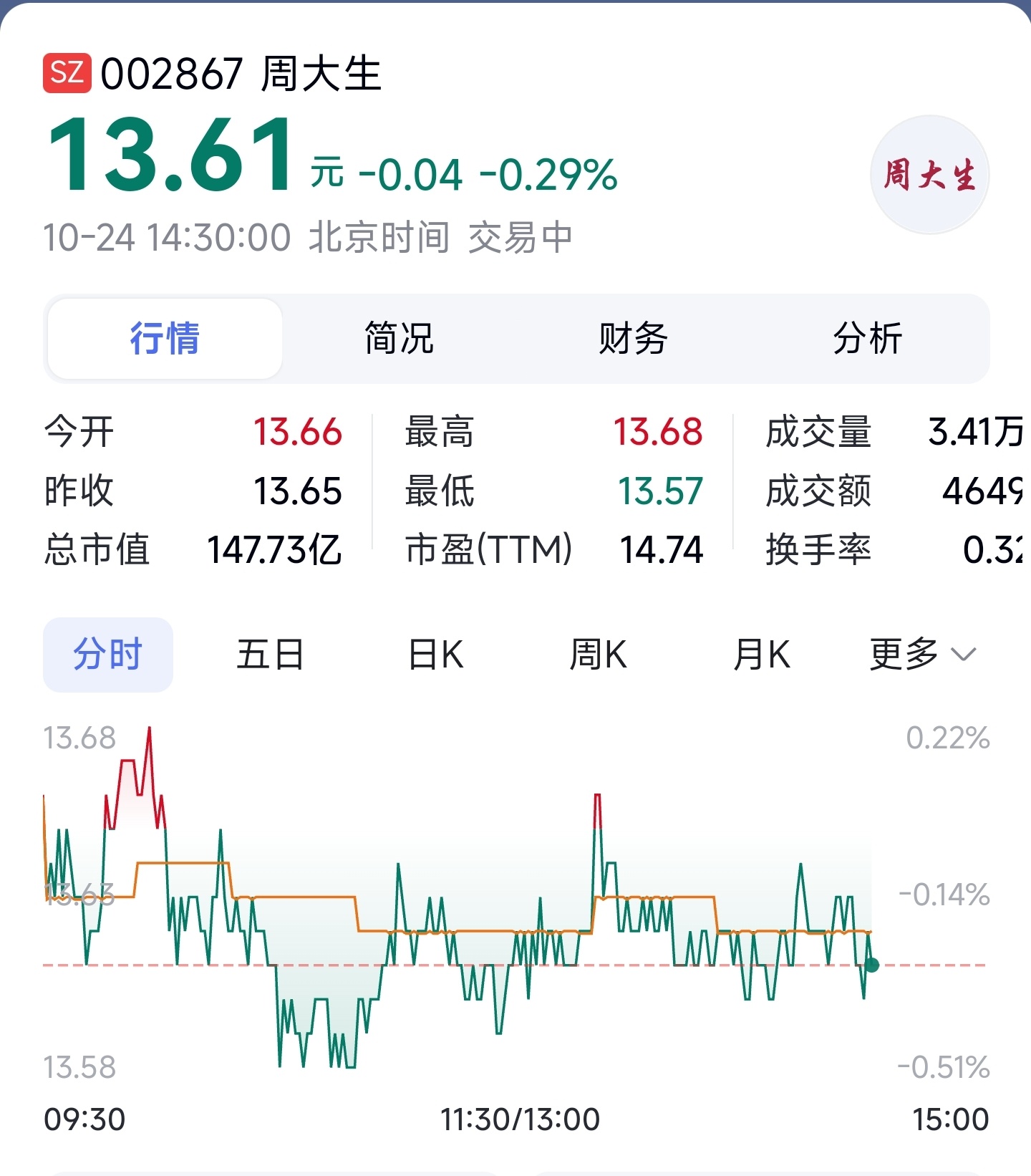Open the 简况 tab
Screen dimensions: 1031x1176
[x=399, y=338]
